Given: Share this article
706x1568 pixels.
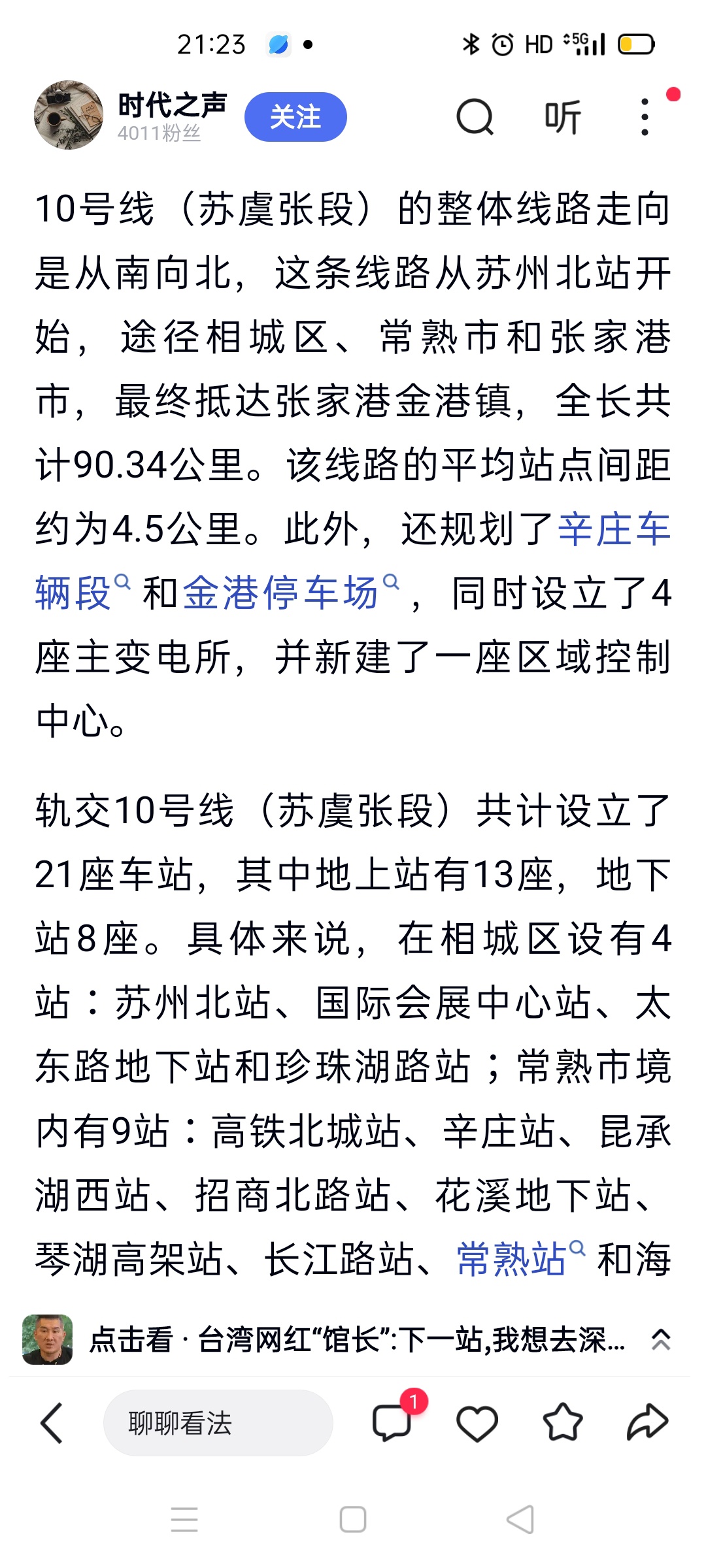Looking at the screenshot, I should [647, 1422].
